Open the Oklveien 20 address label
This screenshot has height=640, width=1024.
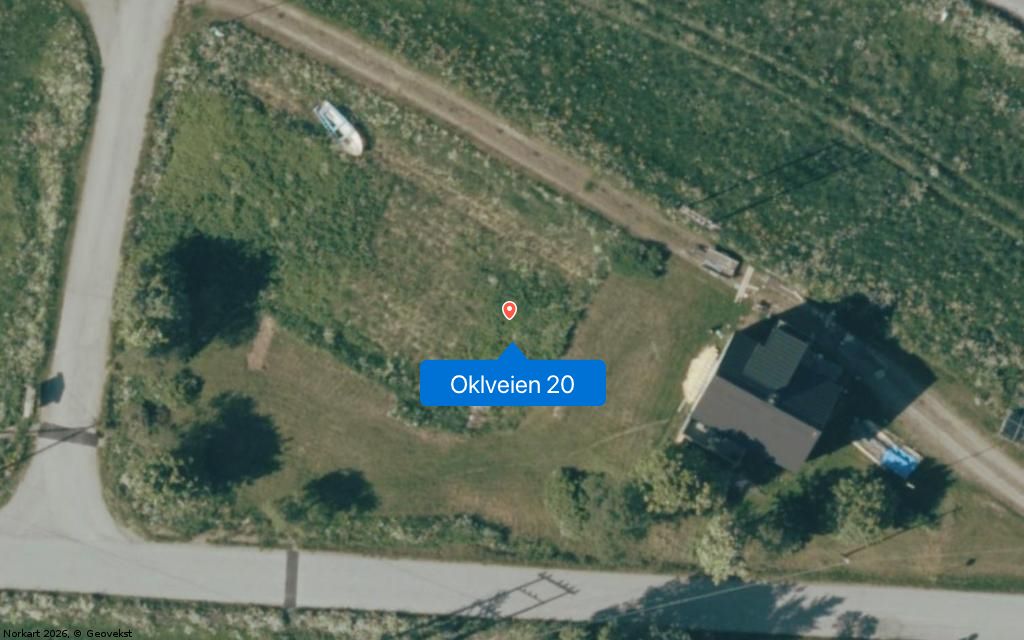(512, 384)
